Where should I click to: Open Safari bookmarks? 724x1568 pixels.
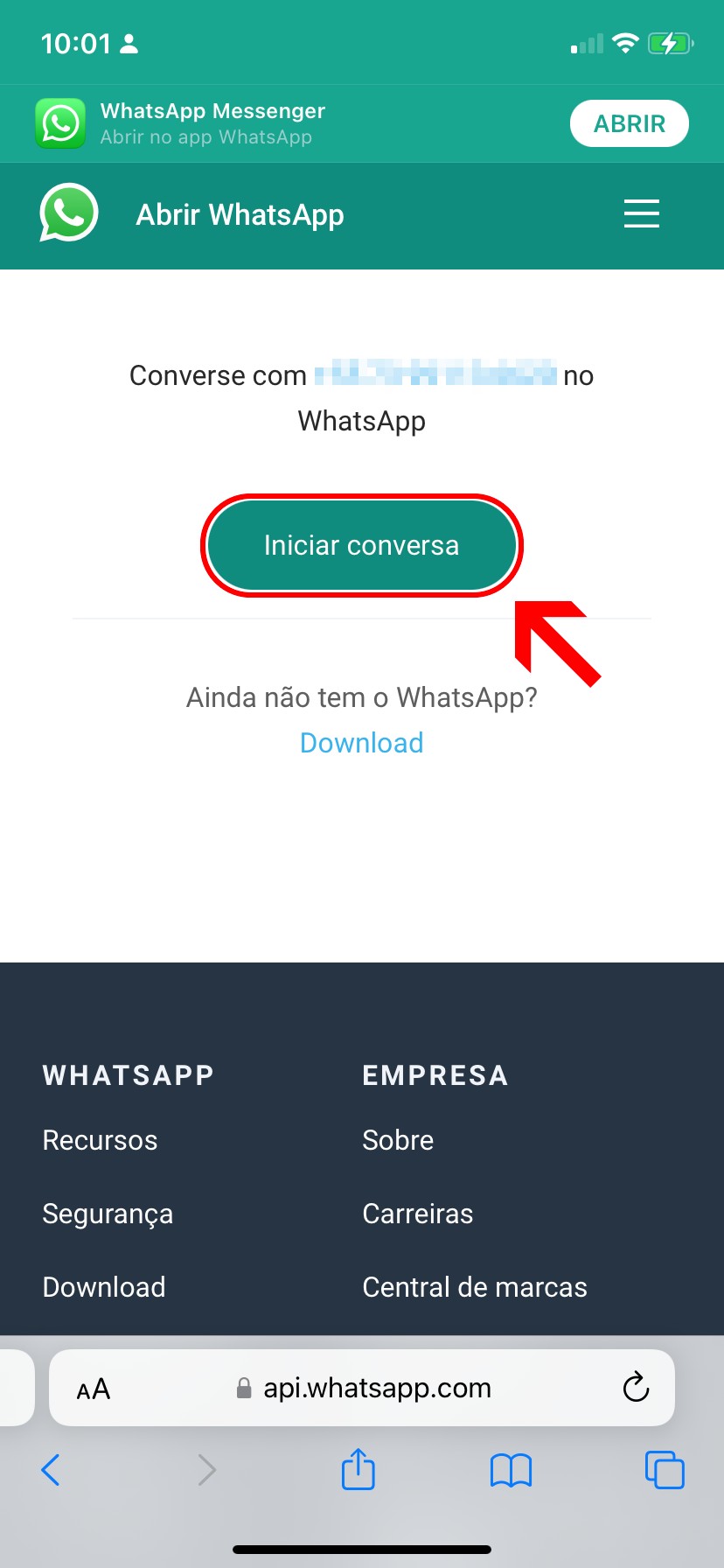click(511, 1470)
